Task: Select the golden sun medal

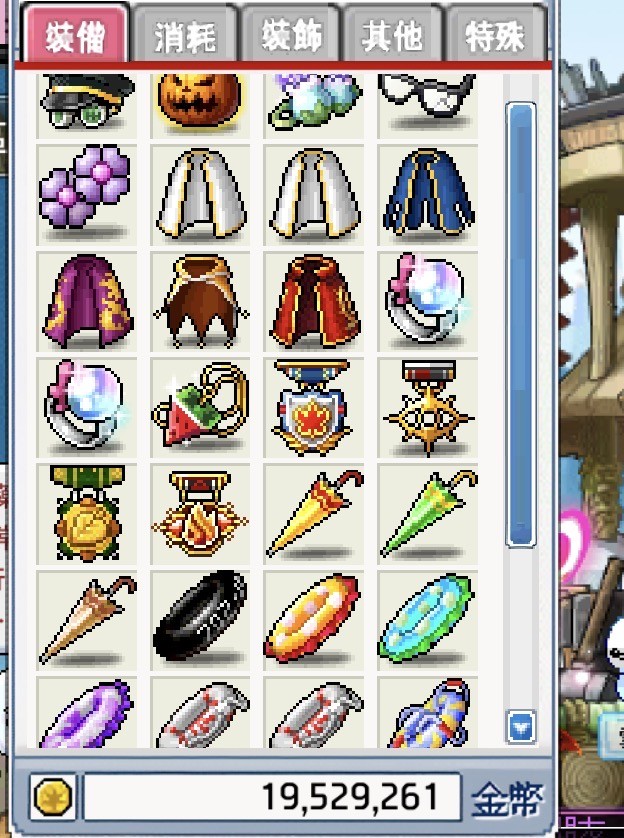Action: tap(427, 407)
